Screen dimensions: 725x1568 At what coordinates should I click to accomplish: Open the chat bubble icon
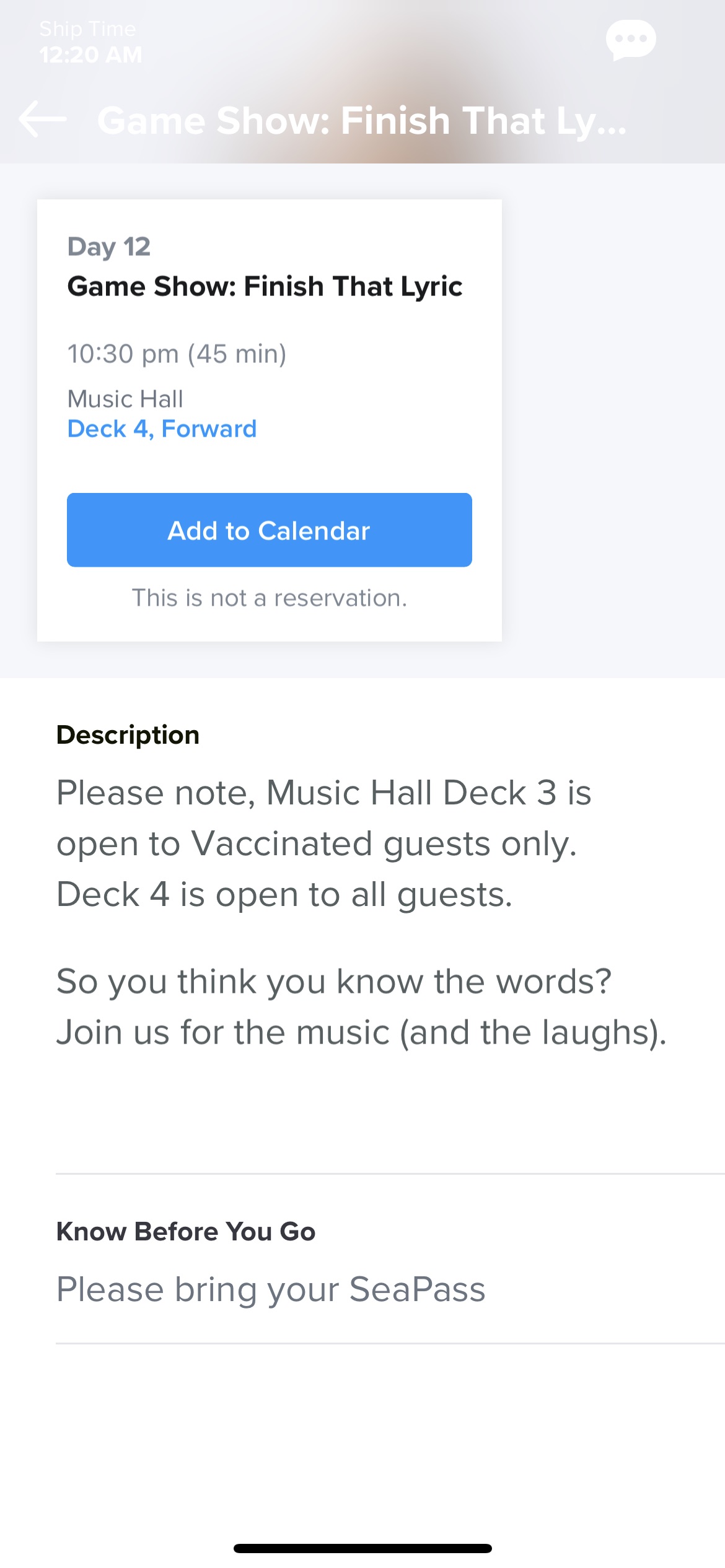click(x=631, y=40)
